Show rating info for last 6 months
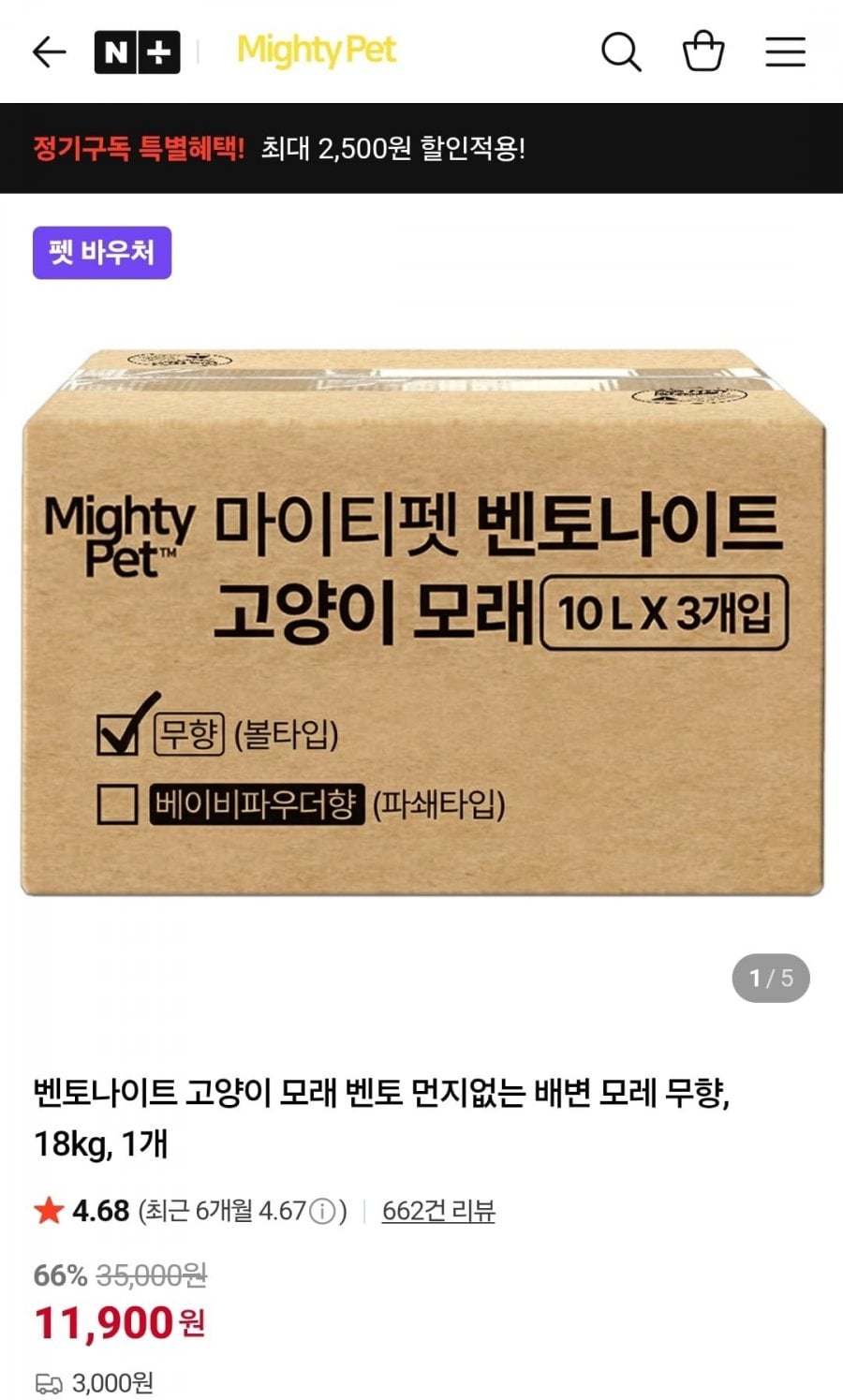 322,1212
